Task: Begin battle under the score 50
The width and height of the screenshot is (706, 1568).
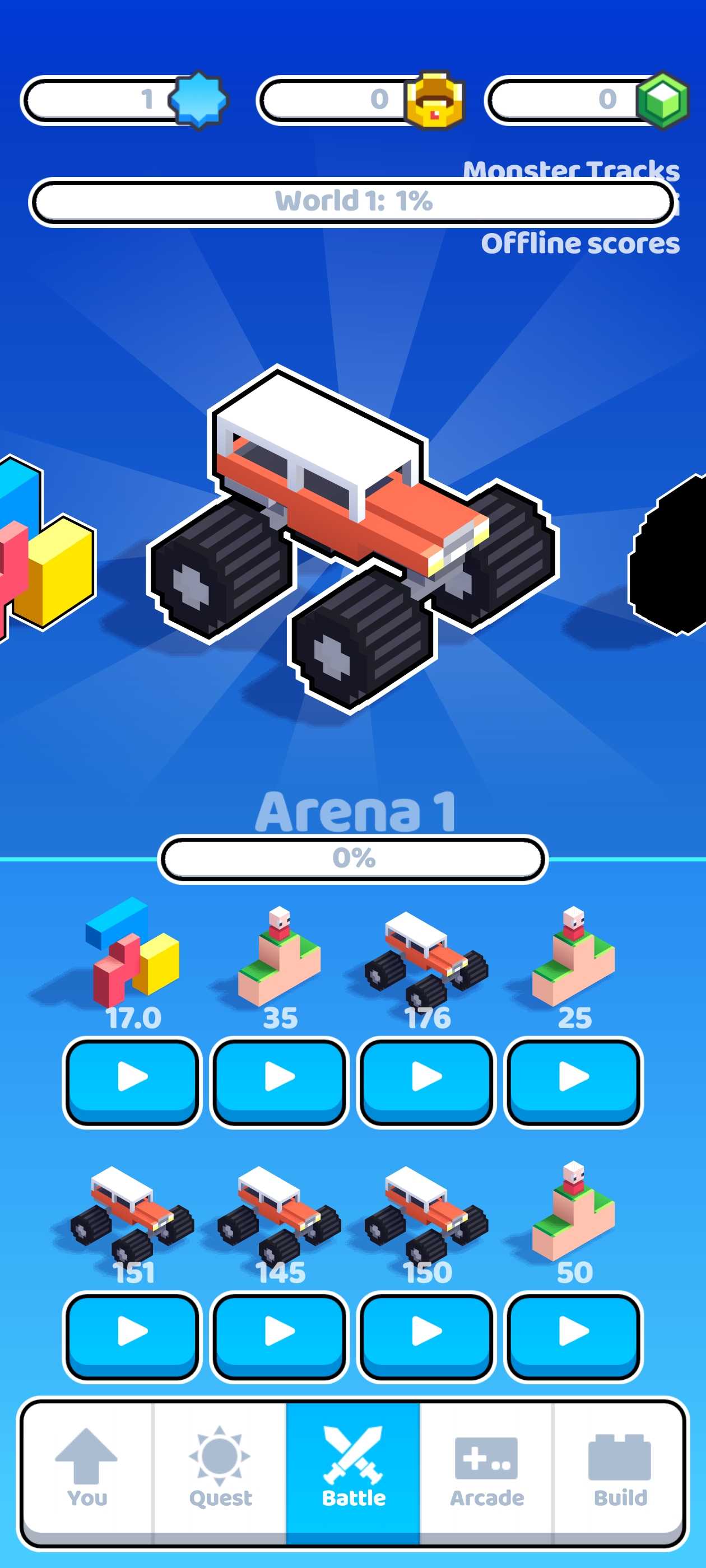Action: tap(574, 1335)
